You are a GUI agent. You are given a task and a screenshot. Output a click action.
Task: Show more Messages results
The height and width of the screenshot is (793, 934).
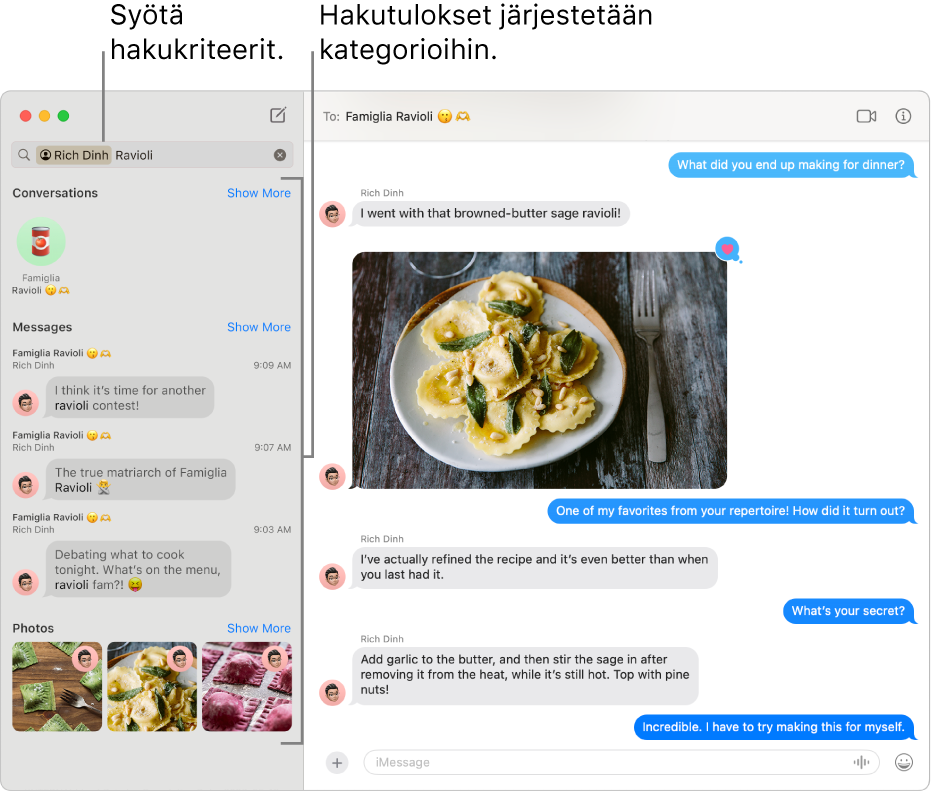click(x=258, y=327)
